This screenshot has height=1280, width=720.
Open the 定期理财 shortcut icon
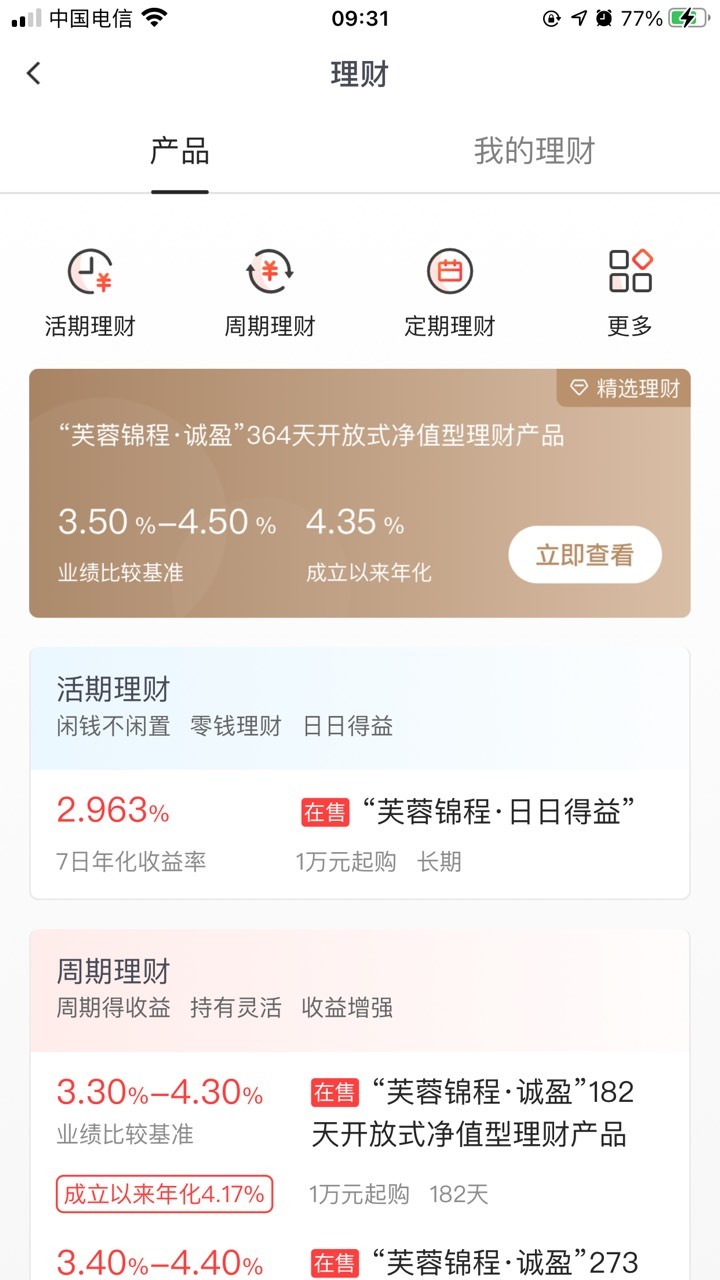(450, 272)
